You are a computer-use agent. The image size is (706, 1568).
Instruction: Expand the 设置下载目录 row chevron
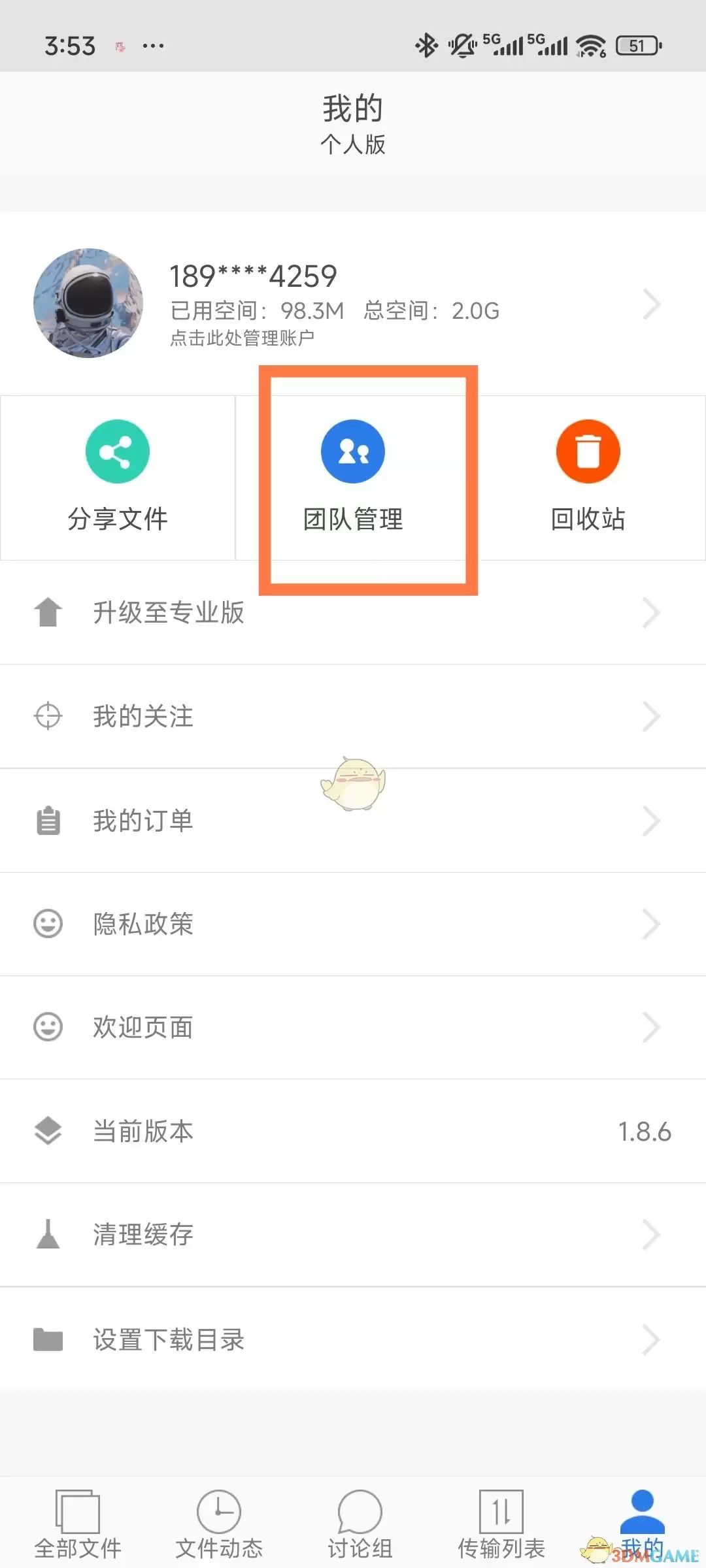point(651,1341)
